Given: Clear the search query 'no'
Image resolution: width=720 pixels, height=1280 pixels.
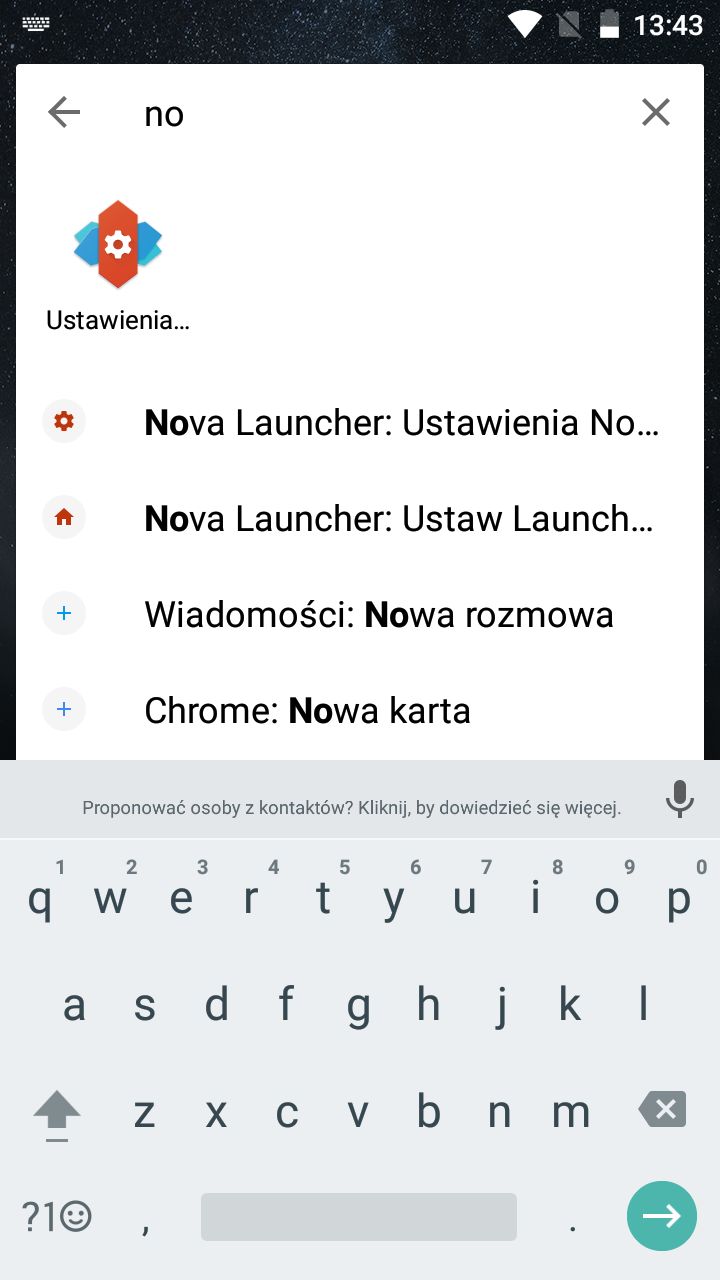Looking at the screenshot, I should (x=656, y=113).
